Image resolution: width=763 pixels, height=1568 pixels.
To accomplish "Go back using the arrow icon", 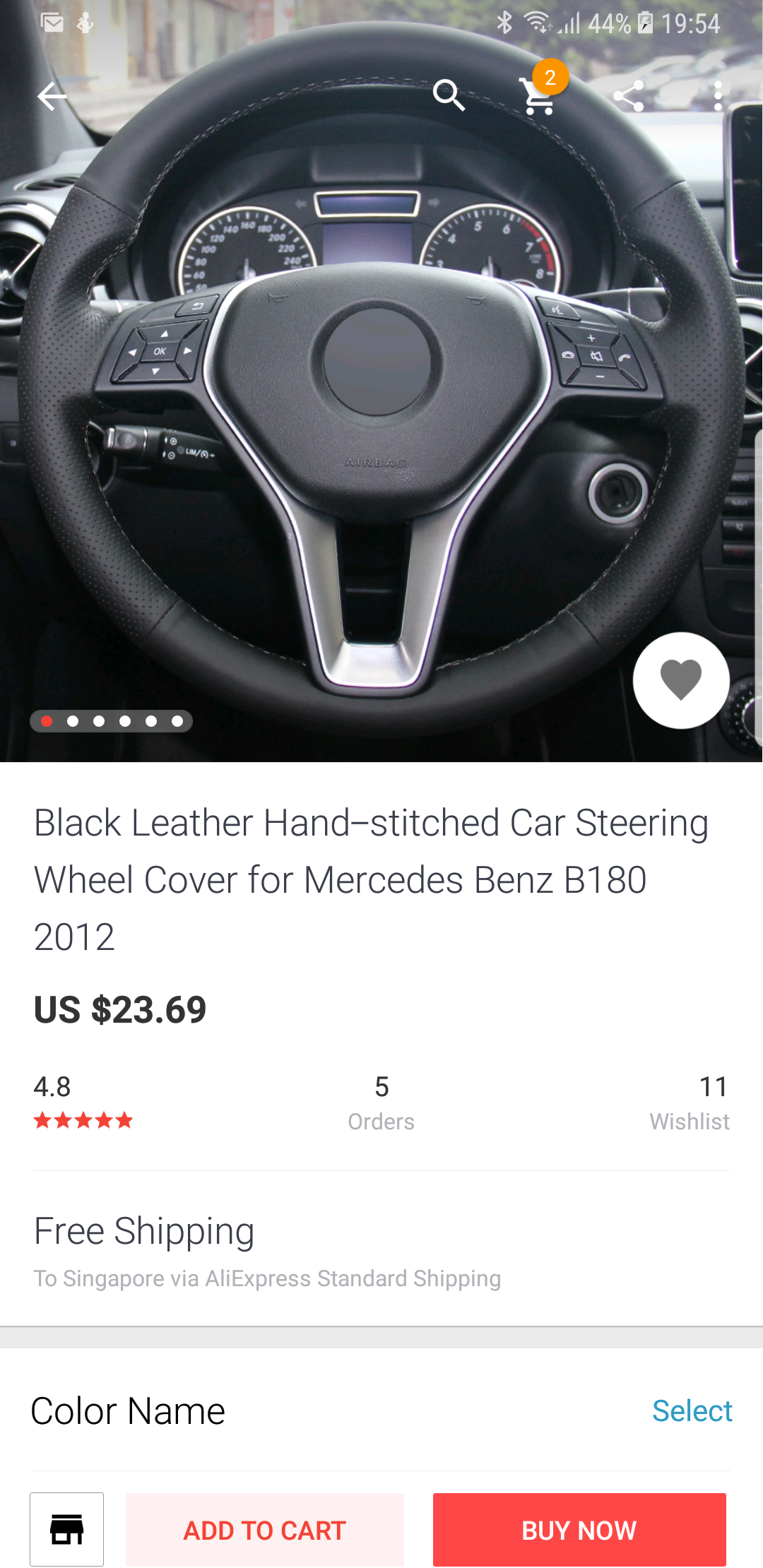I will [52, 97].
